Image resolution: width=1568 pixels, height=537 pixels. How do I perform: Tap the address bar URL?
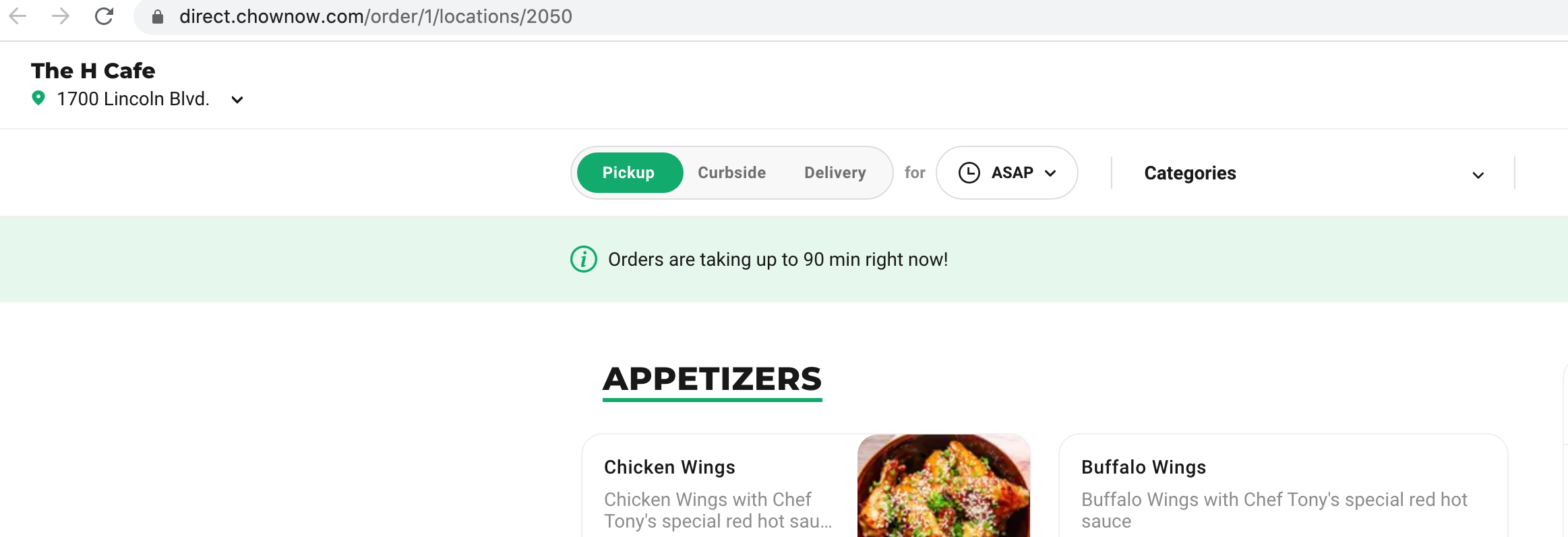pos(375,16)
